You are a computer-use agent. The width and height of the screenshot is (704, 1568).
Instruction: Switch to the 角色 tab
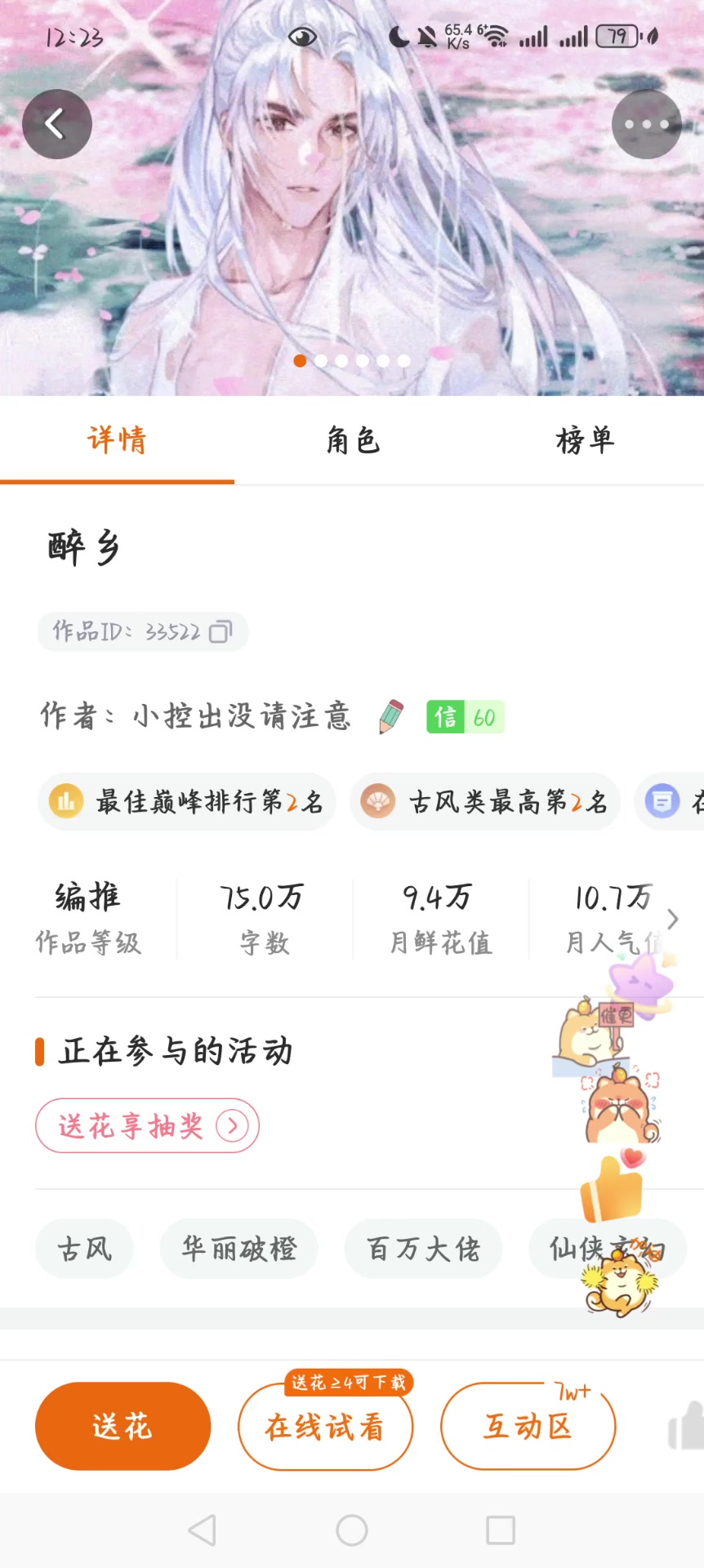tap(352, 441)
